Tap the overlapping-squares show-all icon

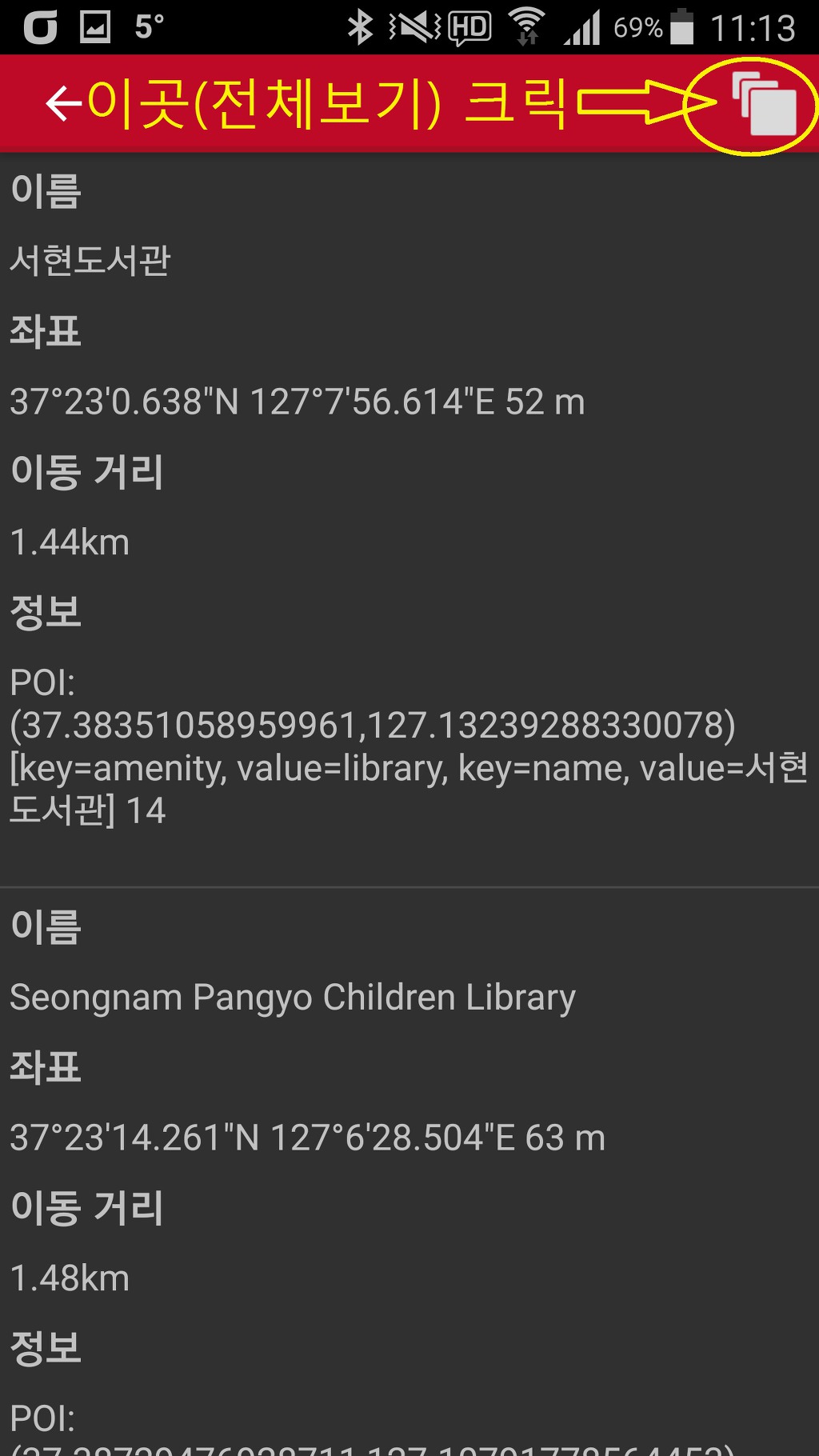click(764, 104)
